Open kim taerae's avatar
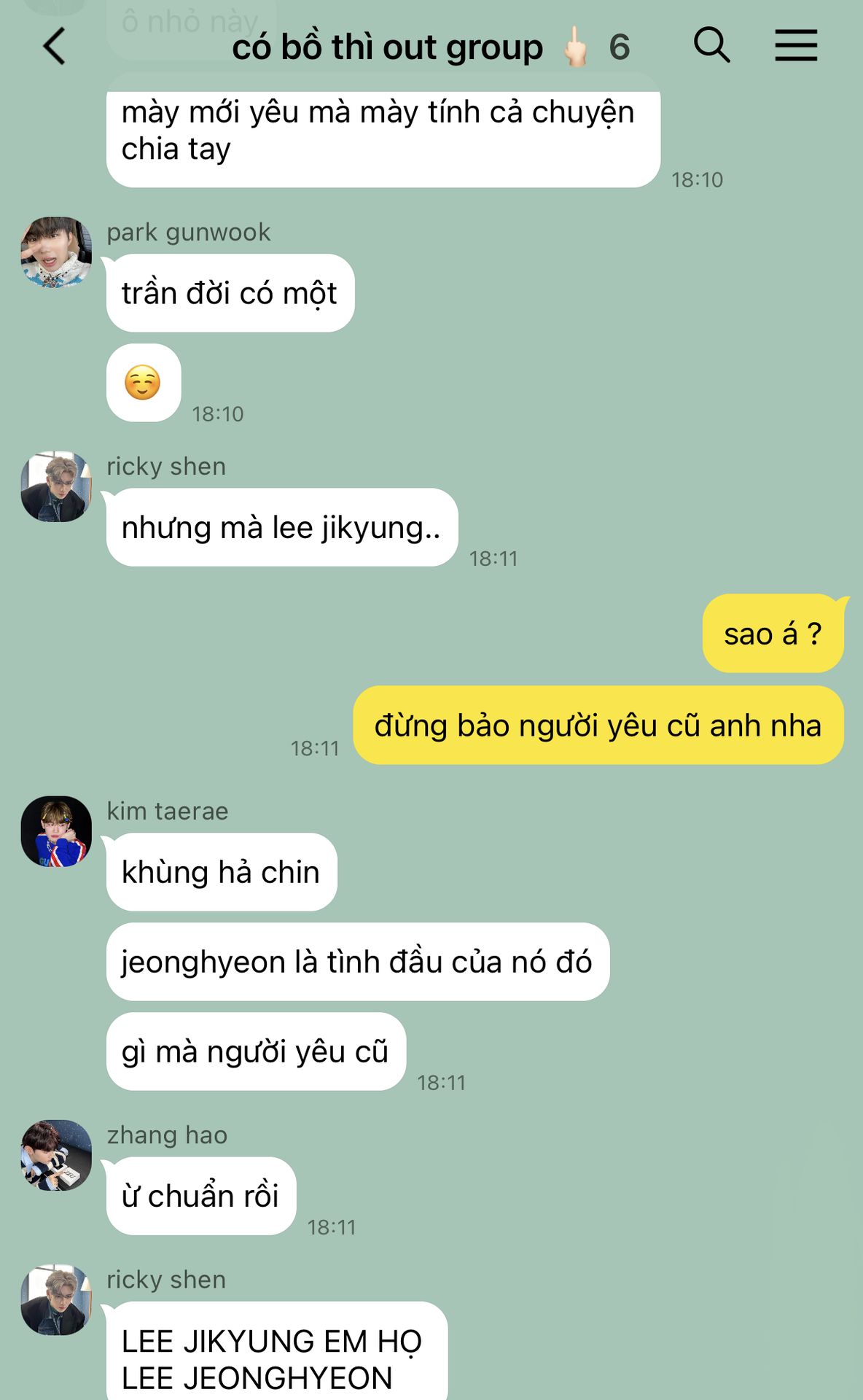863x1400 pixels. [x=56, y=831]
